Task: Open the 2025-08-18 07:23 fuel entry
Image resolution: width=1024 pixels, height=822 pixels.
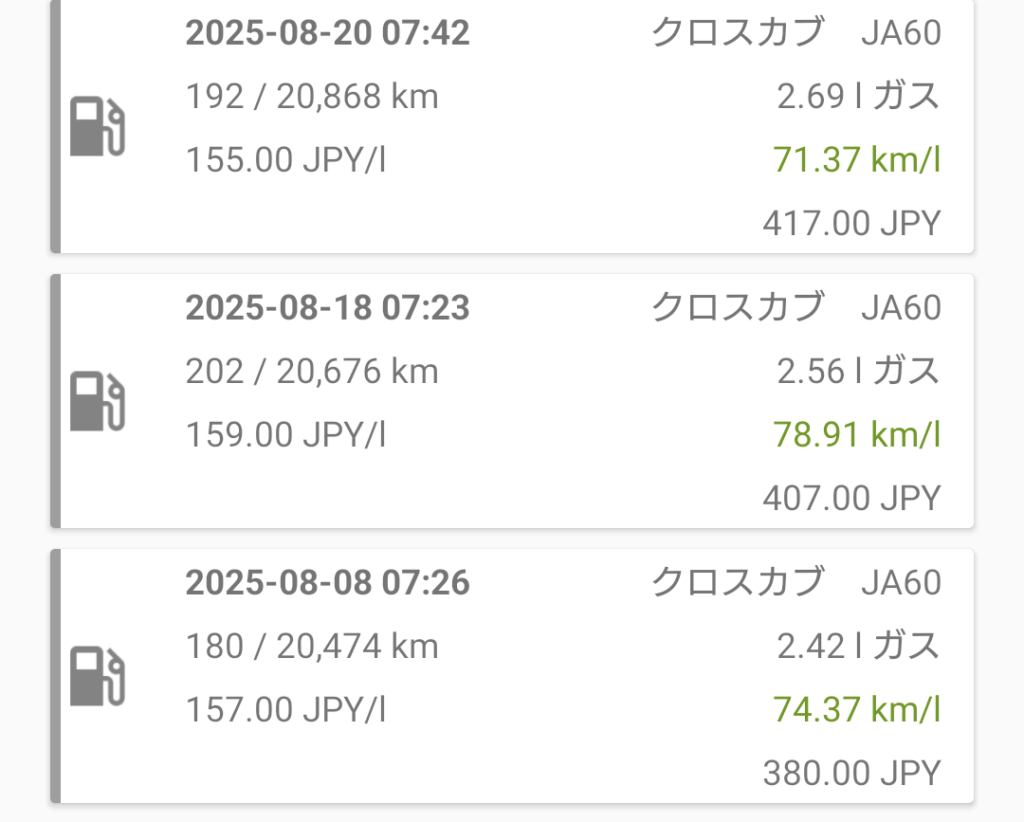Action: pyautogui.click(x=512, y=401)
